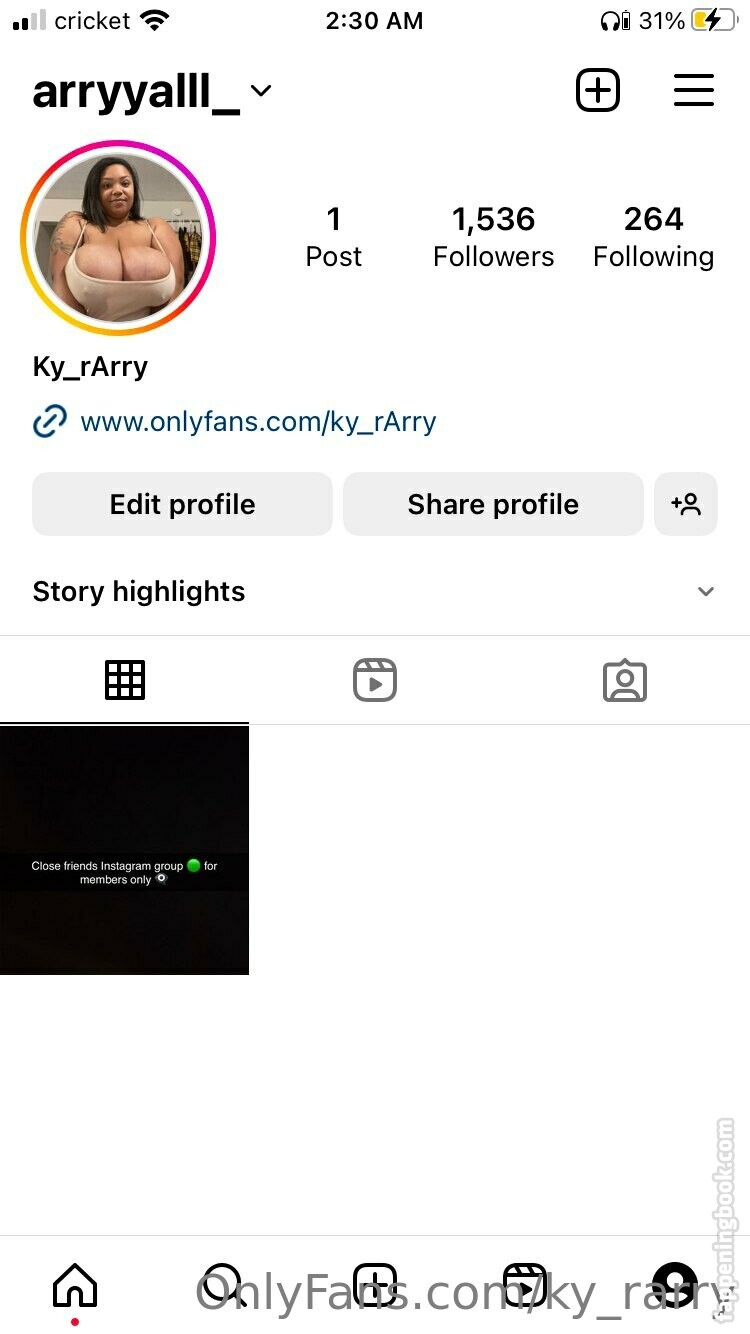Tap Edit profile

[x=182, y=504]
